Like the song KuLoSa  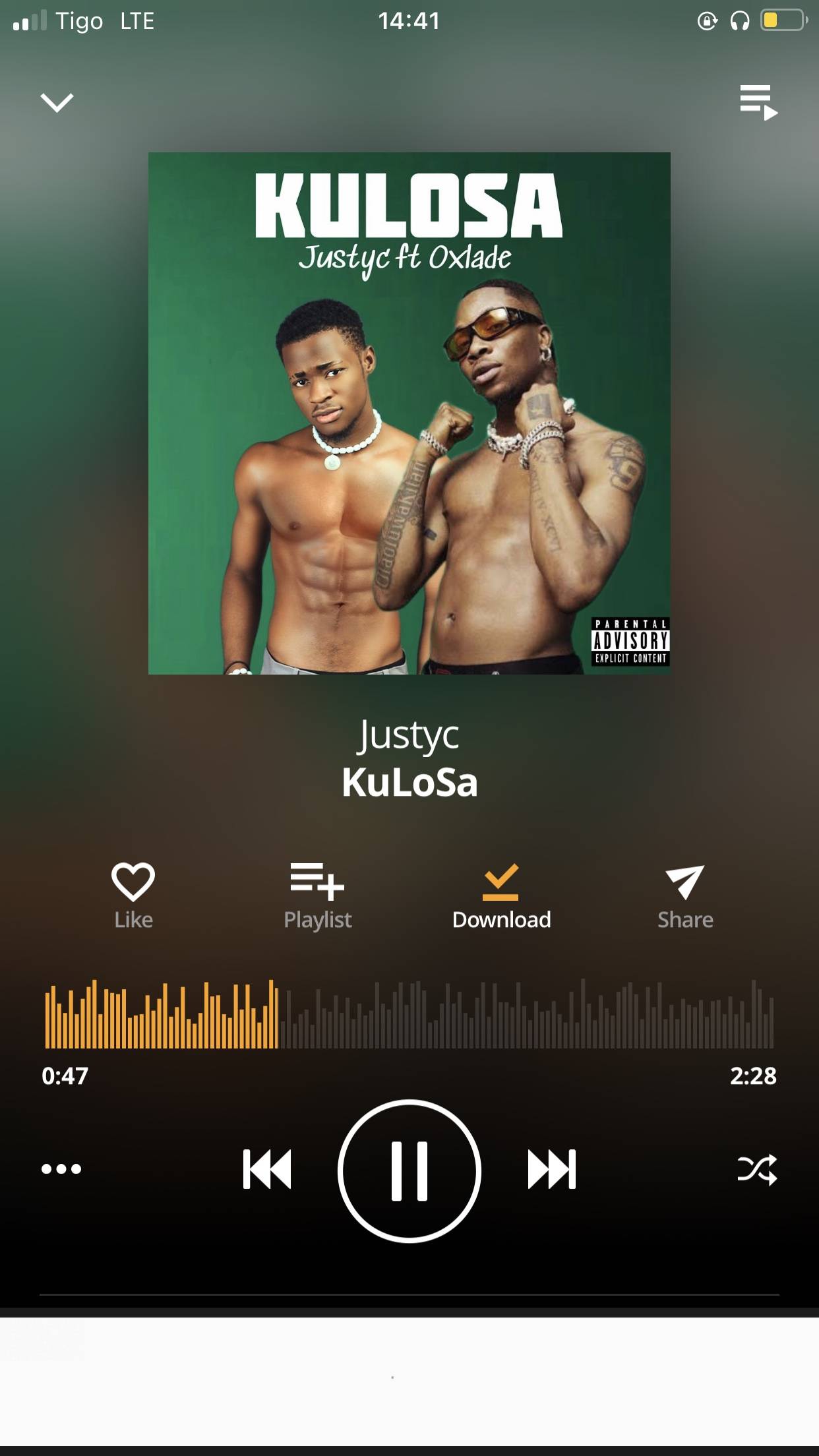(133, 895)
